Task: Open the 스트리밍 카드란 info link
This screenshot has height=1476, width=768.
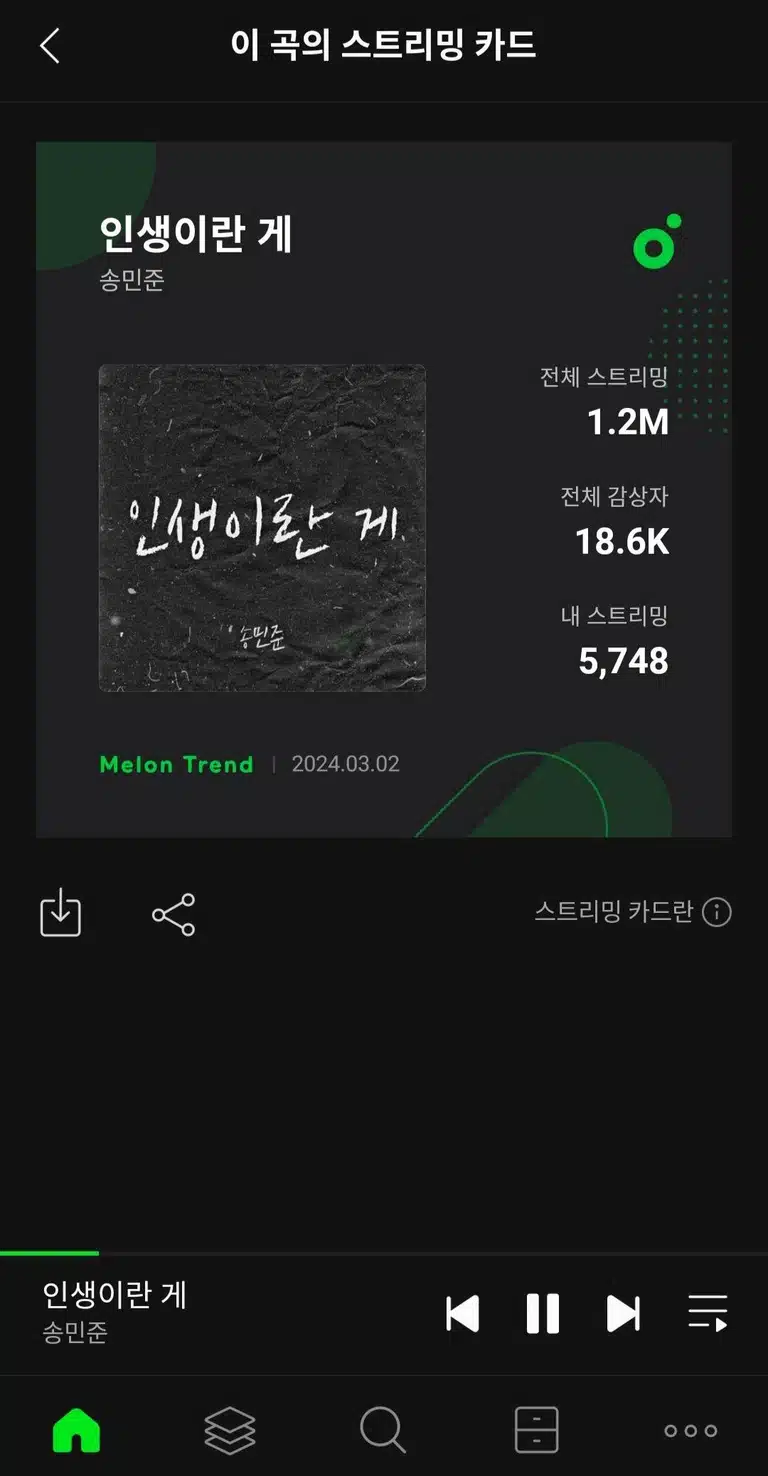Action: coord(633,912)
